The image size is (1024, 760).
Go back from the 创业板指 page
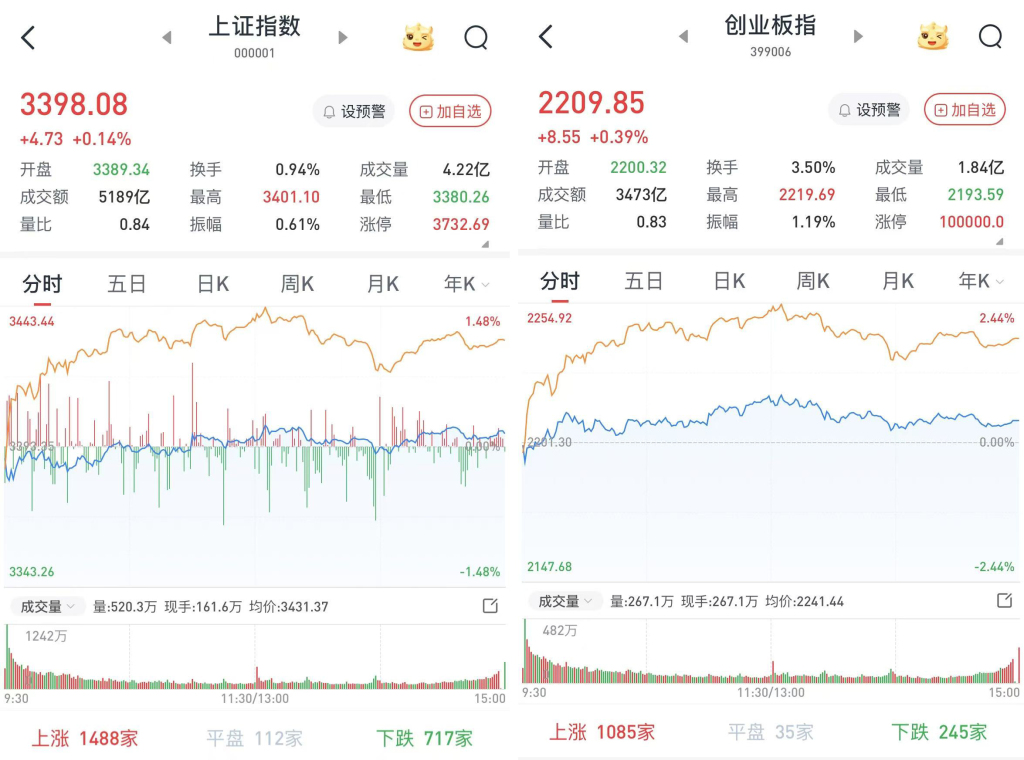click(545, 38)
